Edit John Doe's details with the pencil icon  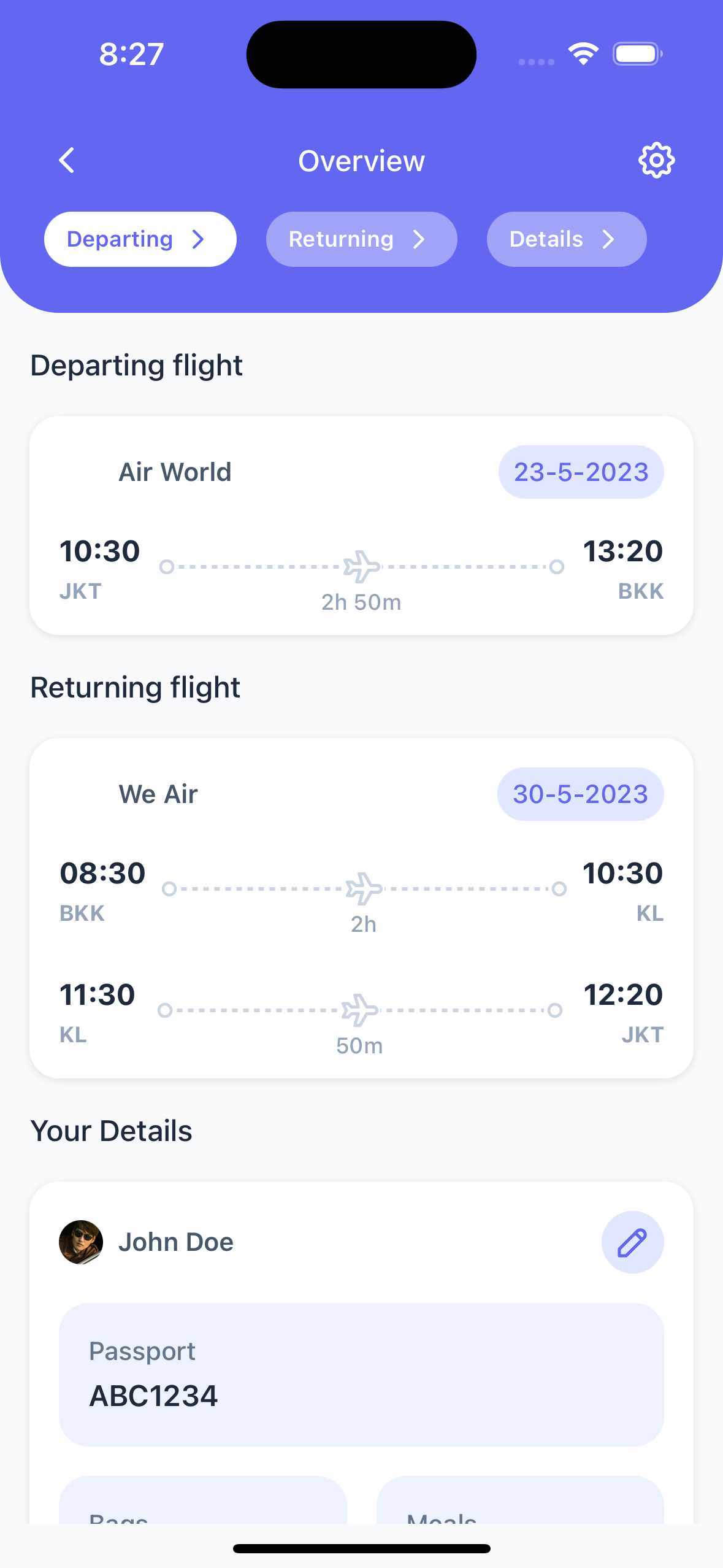(632, 1241)
